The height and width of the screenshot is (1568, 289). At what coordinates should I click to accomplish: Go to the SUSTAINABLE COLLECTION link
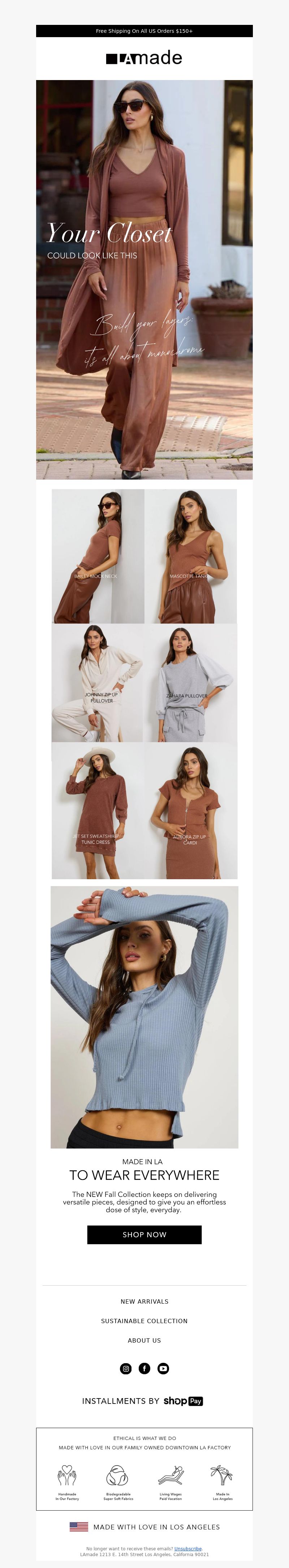144,1321
